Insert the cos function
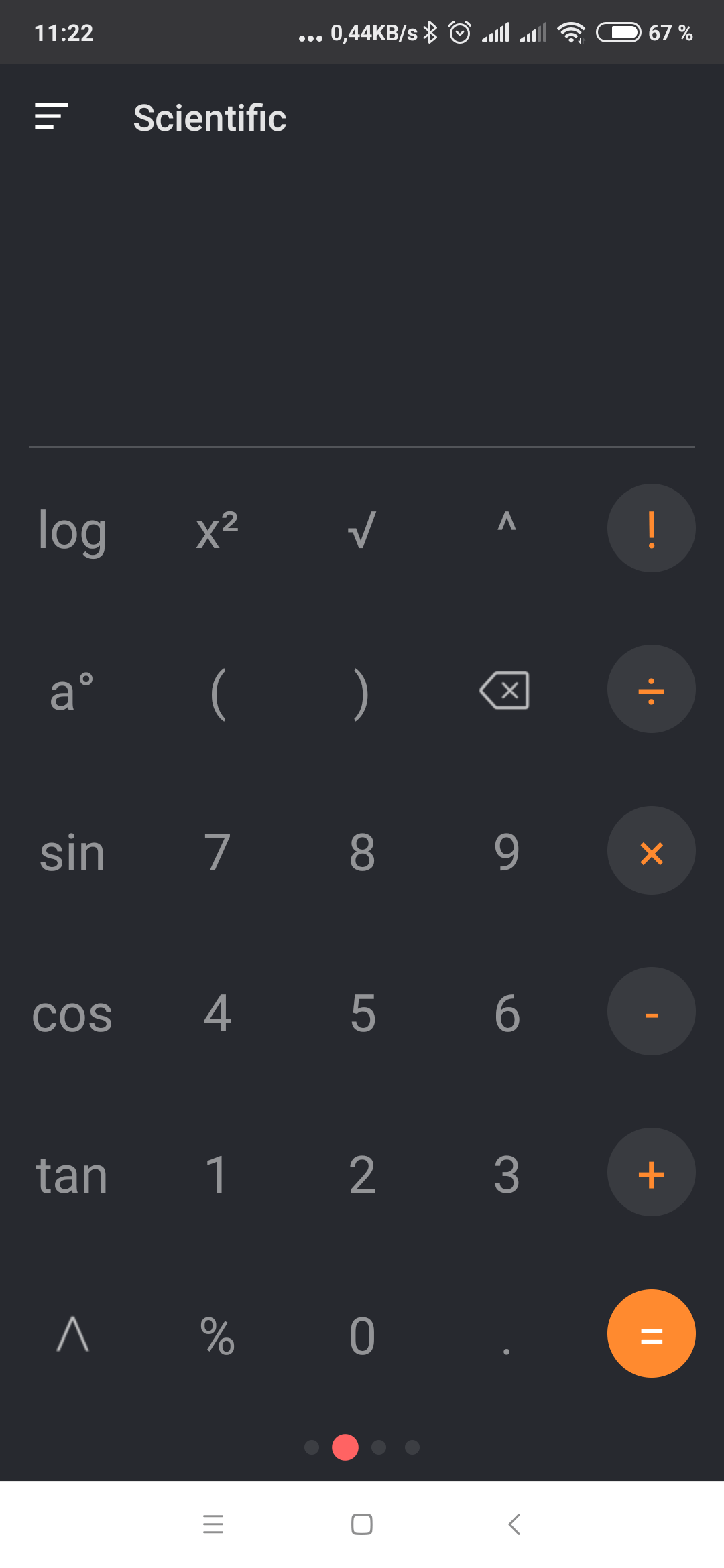Image resolution: width=724 pixels, height=1568 pixels. click(x=72, y=1013)
